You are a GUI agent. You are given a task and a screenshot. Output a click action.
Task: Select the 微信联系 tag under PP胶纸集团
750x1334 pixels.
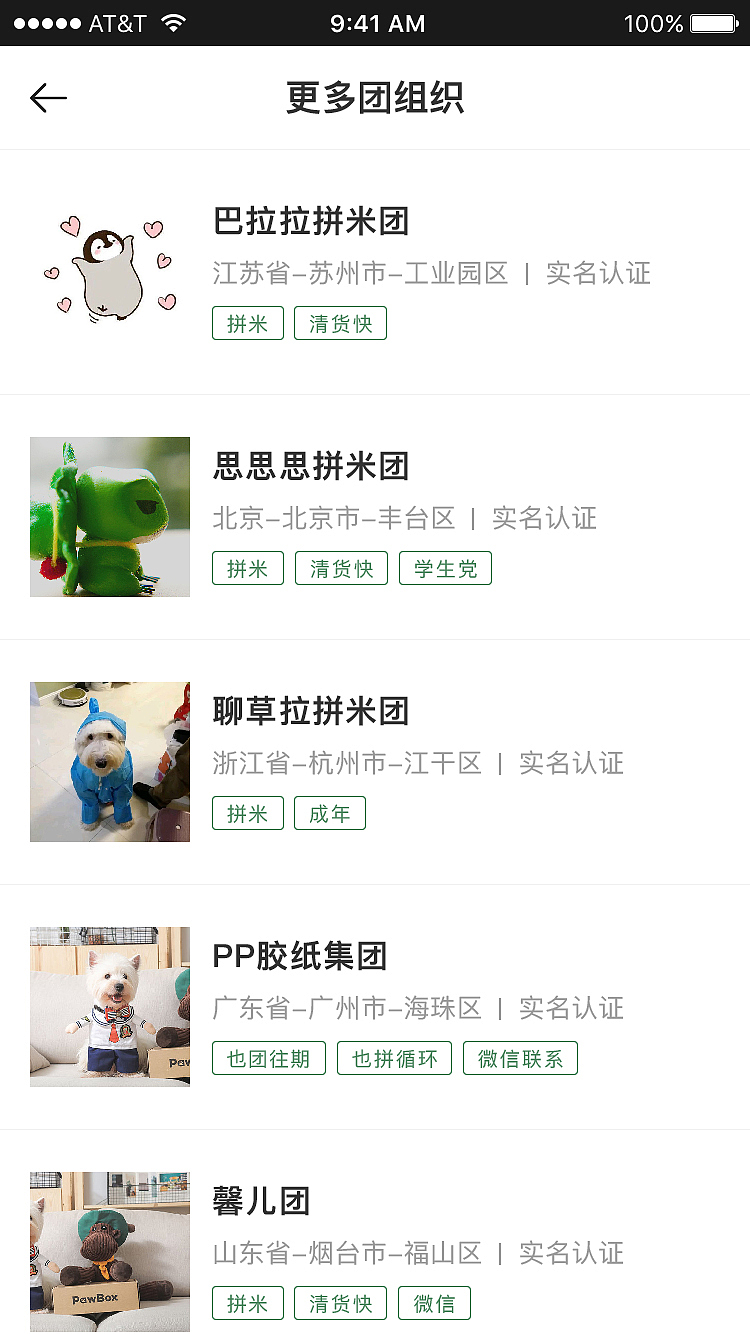tap(520, 1057)
